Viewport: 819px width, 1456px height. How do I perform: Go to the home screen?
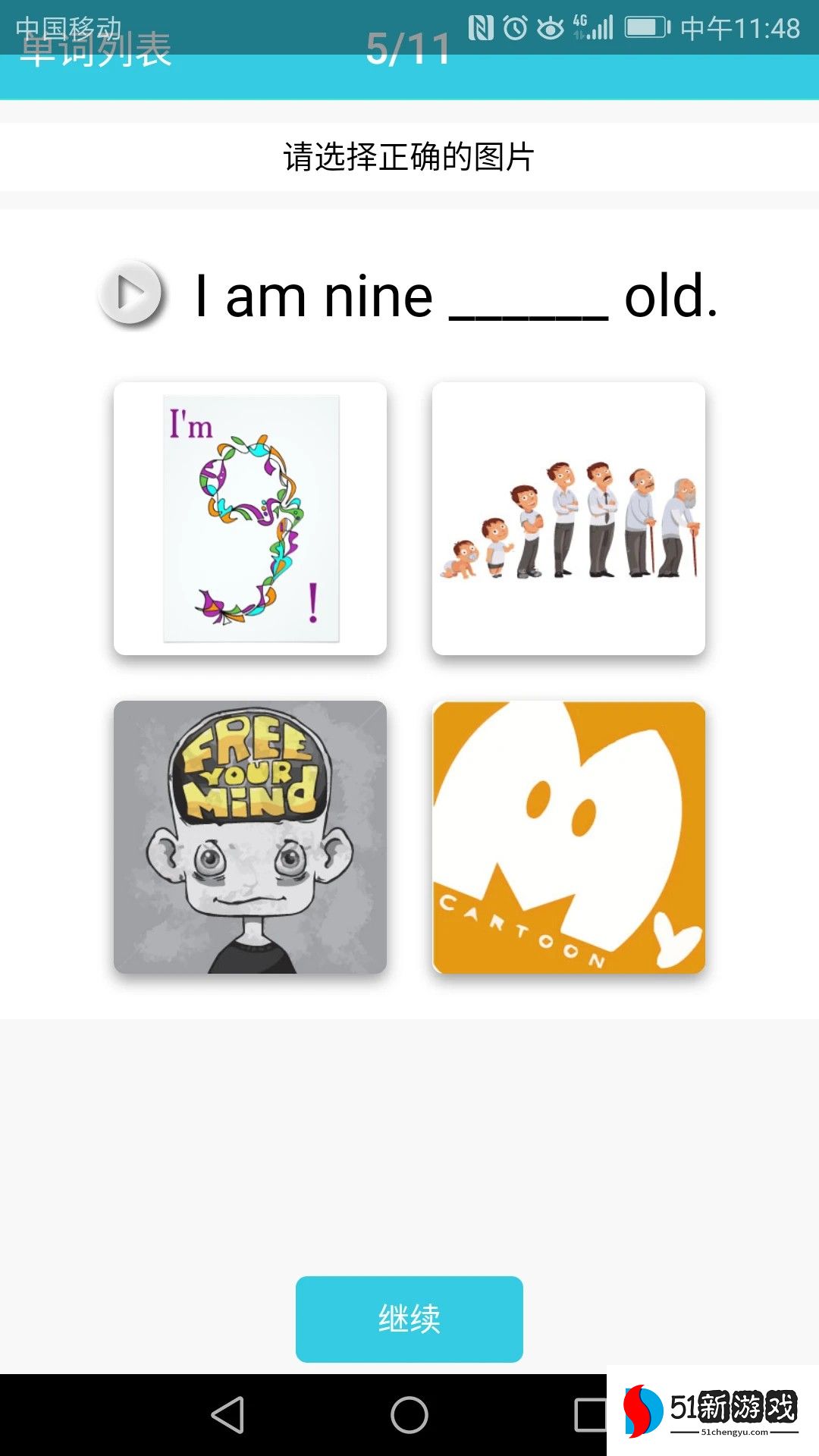click(409, 1415)
